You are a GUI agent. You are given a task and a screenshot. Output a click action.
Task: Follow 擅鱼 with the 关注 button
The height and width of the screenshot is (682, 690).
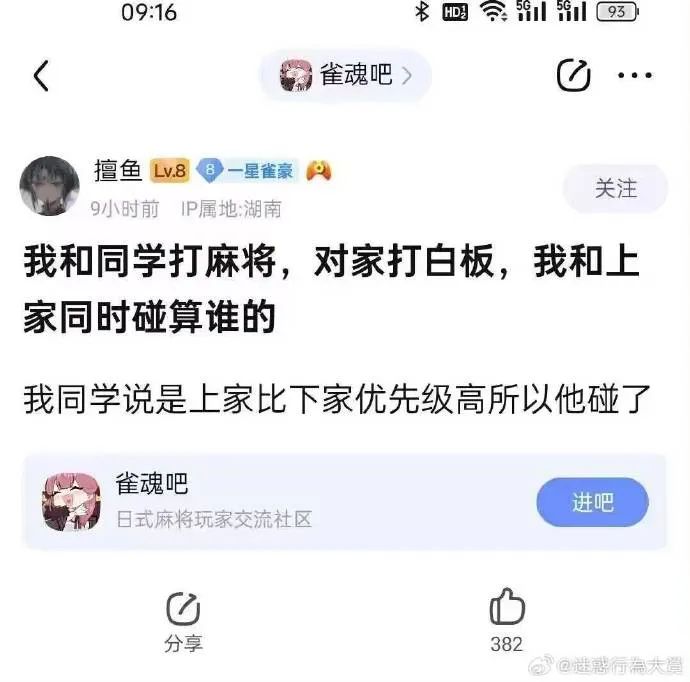pyautogui.click(x=615, y=188)
